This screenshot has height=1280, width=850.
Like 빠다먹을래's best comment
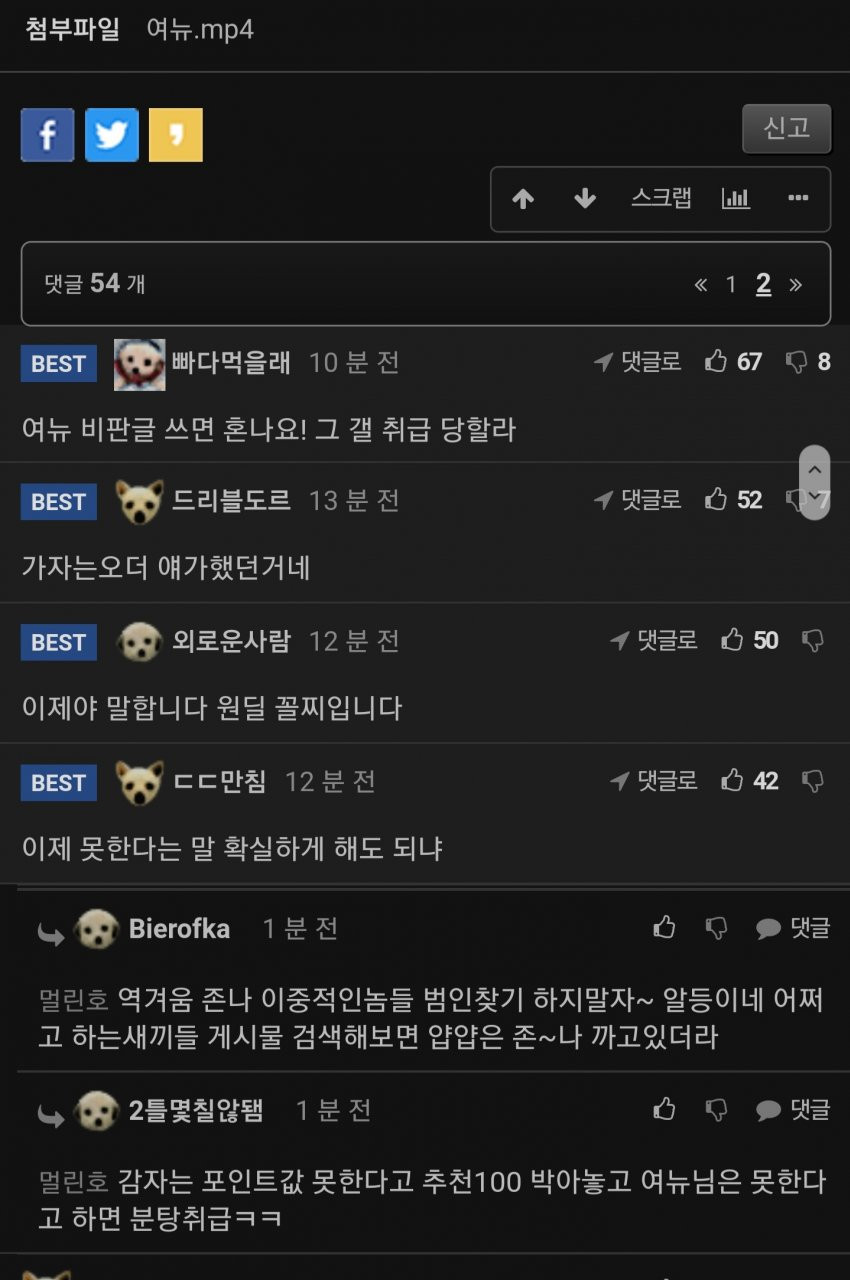(716, 361)
